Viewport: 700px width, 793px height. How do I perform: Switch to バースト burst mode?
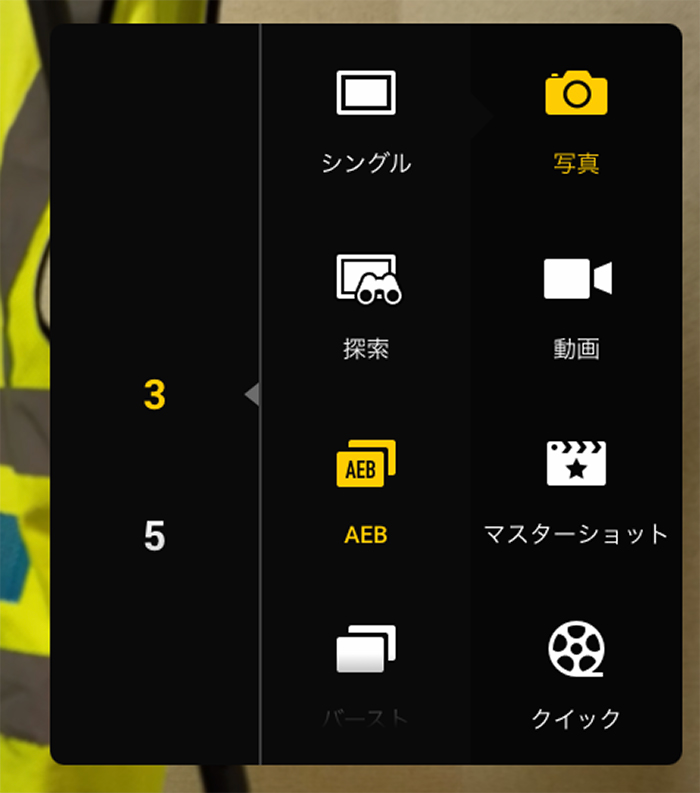366,672
